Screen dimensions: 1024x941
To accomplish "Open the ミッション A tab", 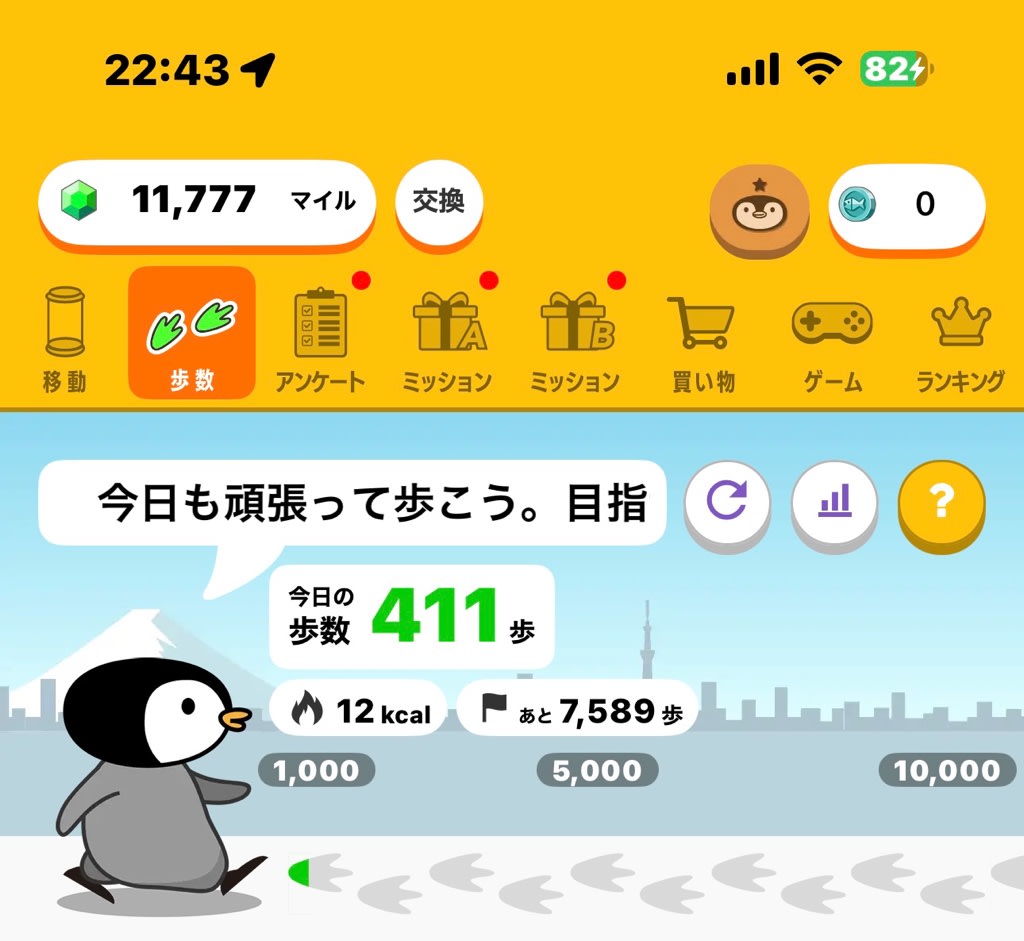I will [448, 337].
